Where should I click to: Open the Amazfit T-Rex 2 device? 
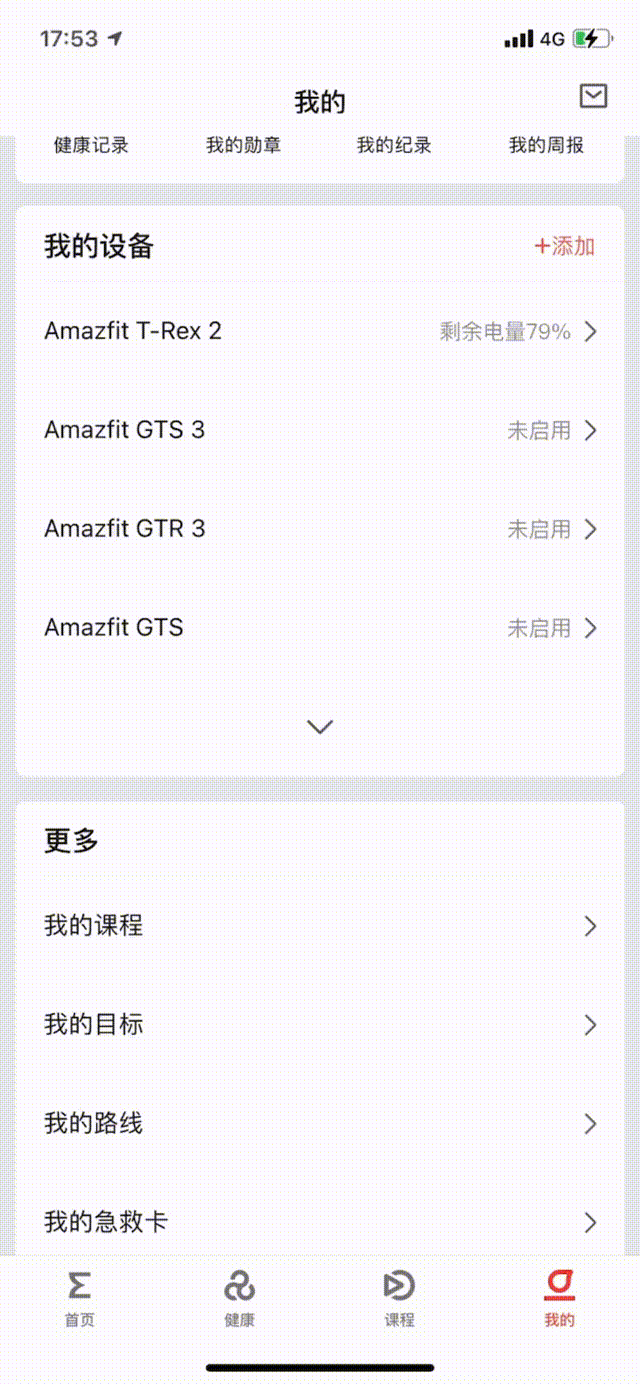click(320, 331)
